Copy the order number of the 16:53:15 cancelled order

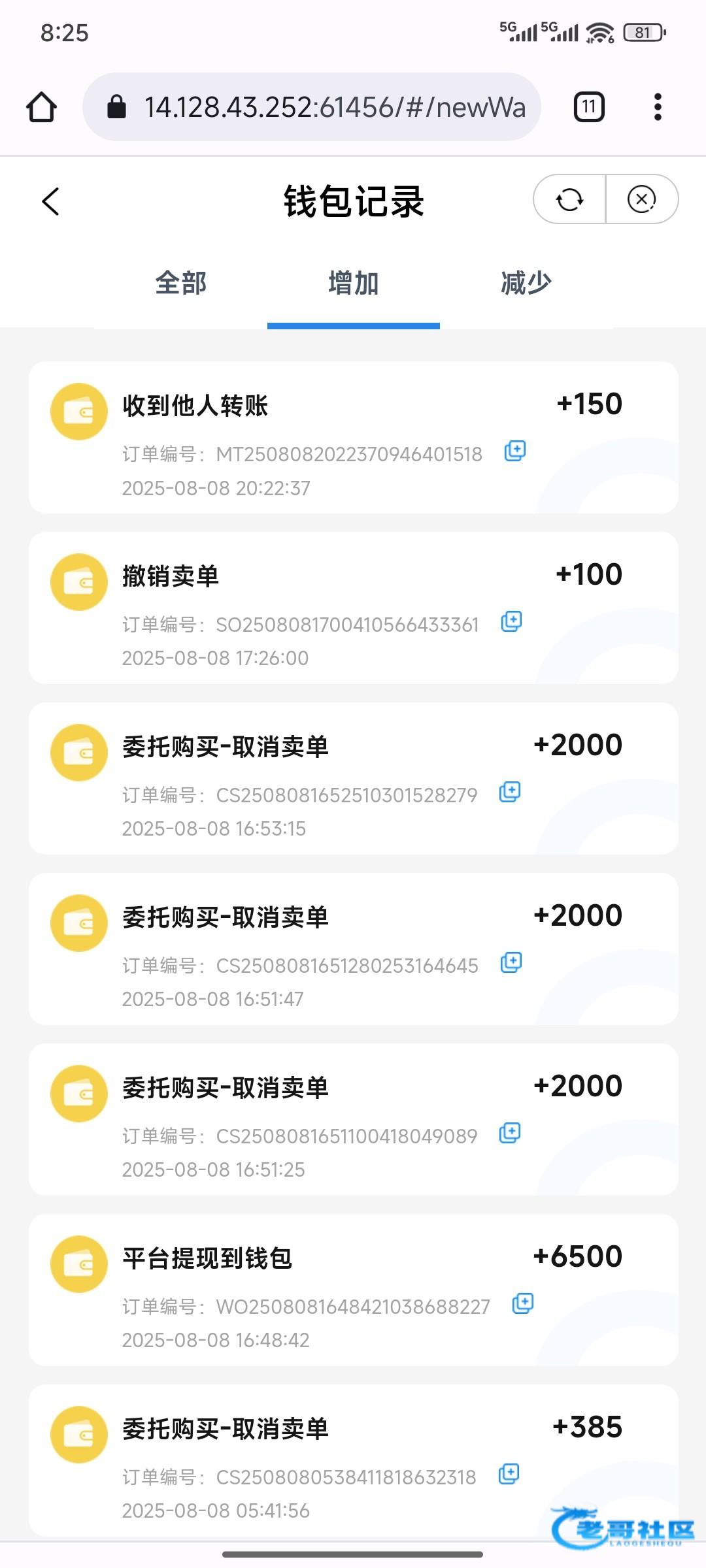[x=510, y=792]
